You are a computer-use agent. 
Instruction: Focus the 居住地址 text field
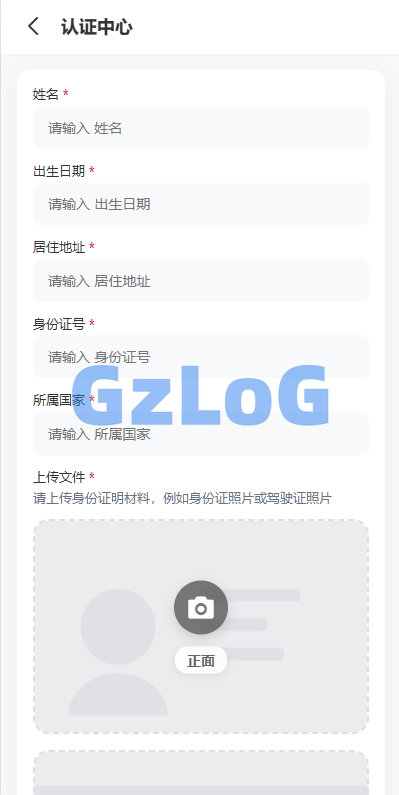click(x=201, y=280)
